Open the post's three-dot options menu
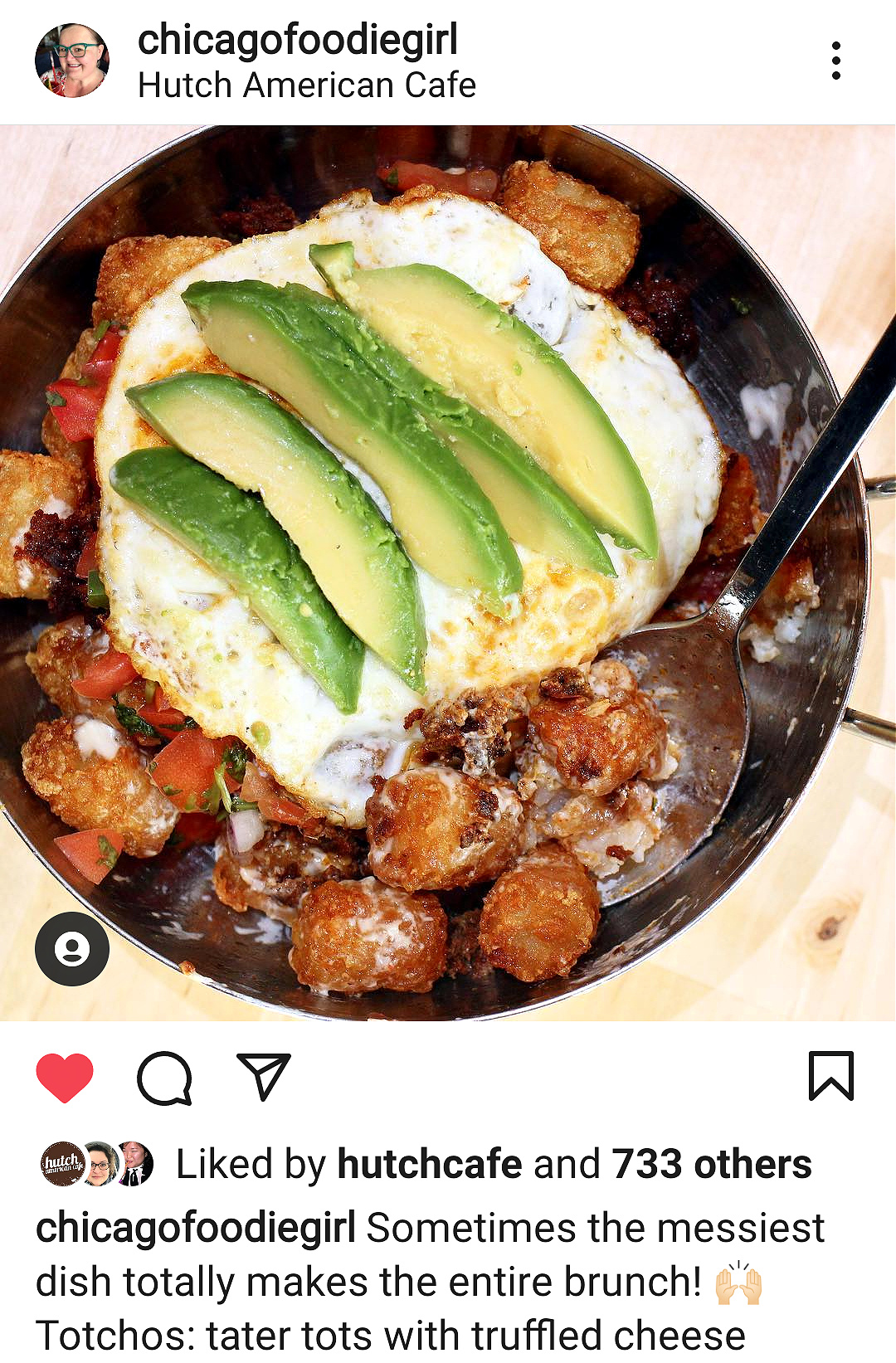This screenshot has width=896, height=1363. point(835,61)
